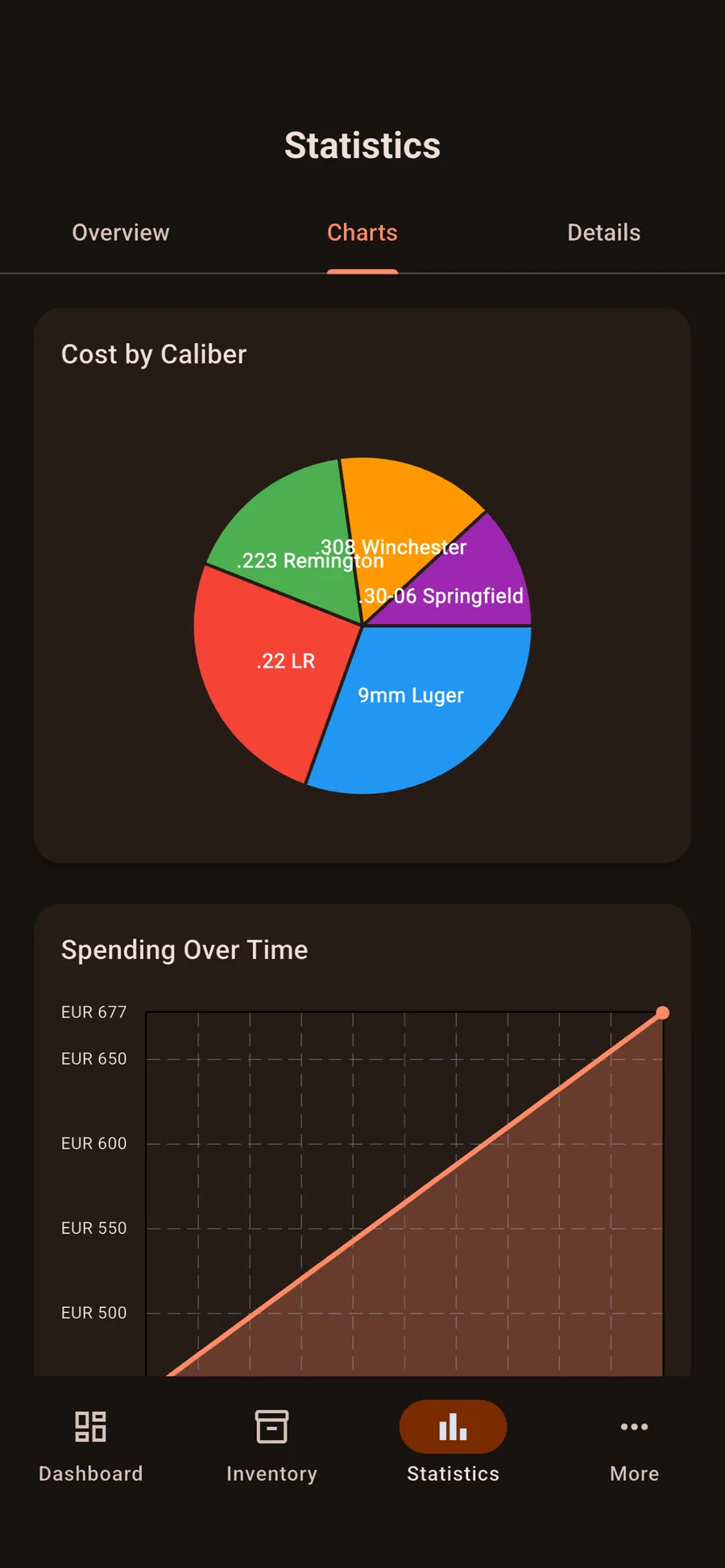The image size is (725, 1568).
Task: Tap the highlighted Statistics pill icon
Action: pyautogui.click(x=453, y=1425)
